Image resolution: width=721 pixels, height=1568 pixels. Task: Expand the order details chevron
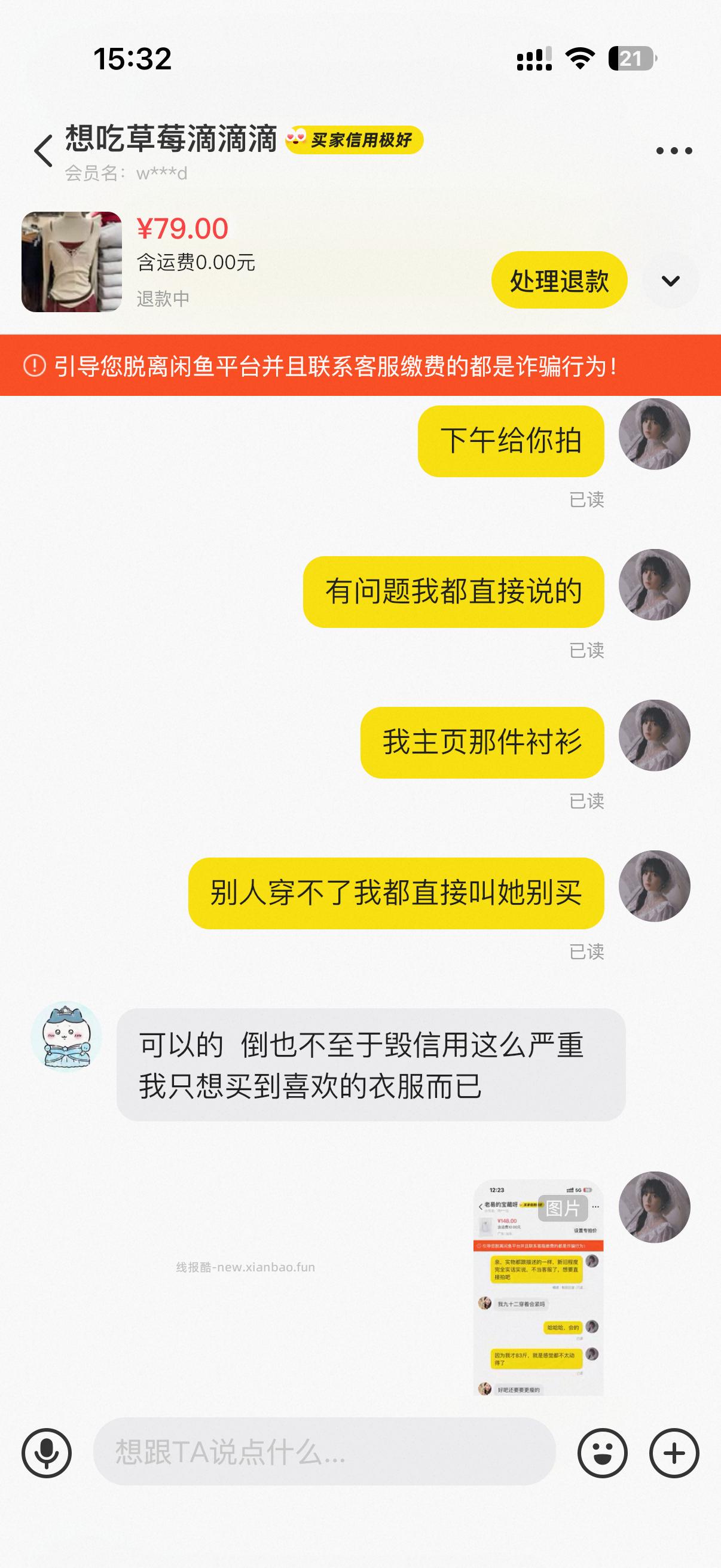coord(671,281)
